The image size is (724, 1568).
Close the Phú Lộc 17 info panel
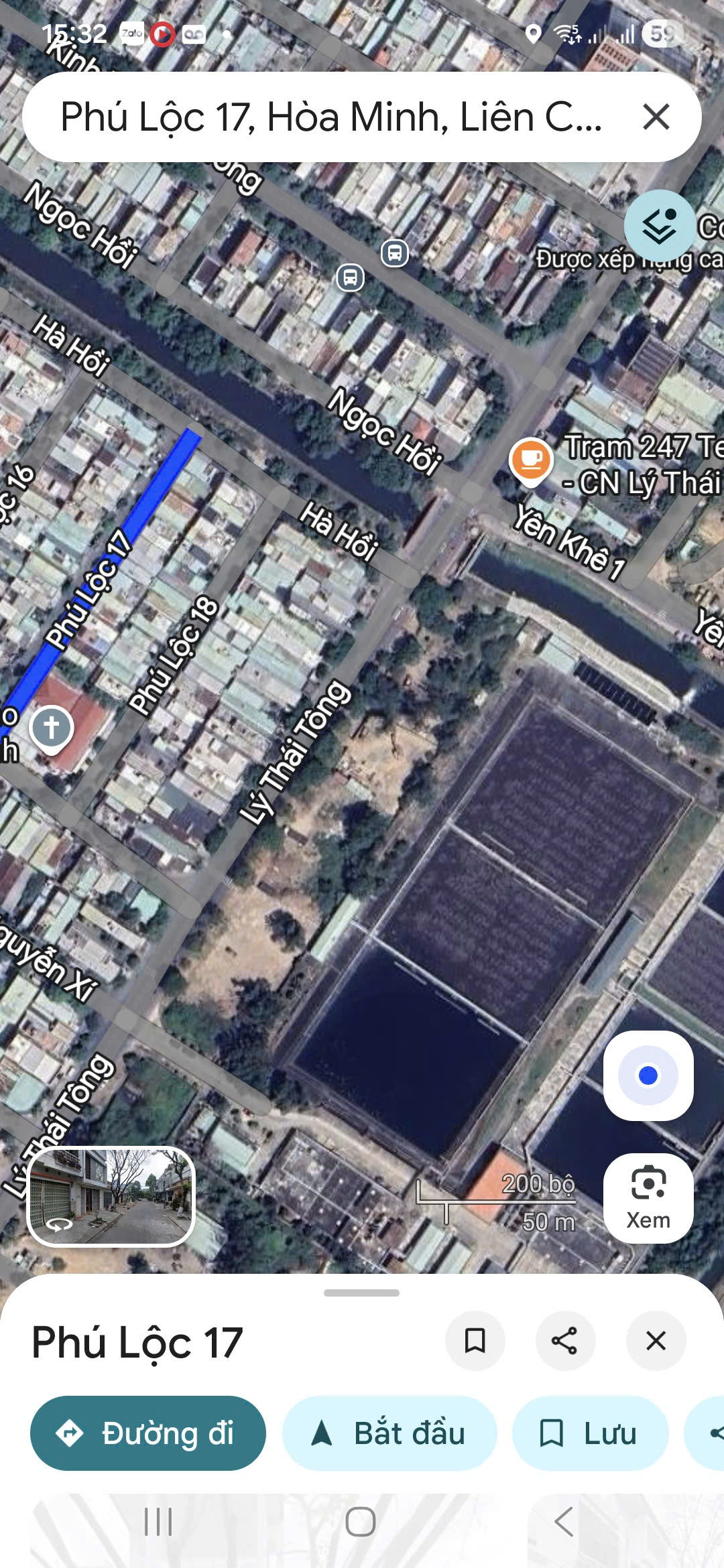655,1341
